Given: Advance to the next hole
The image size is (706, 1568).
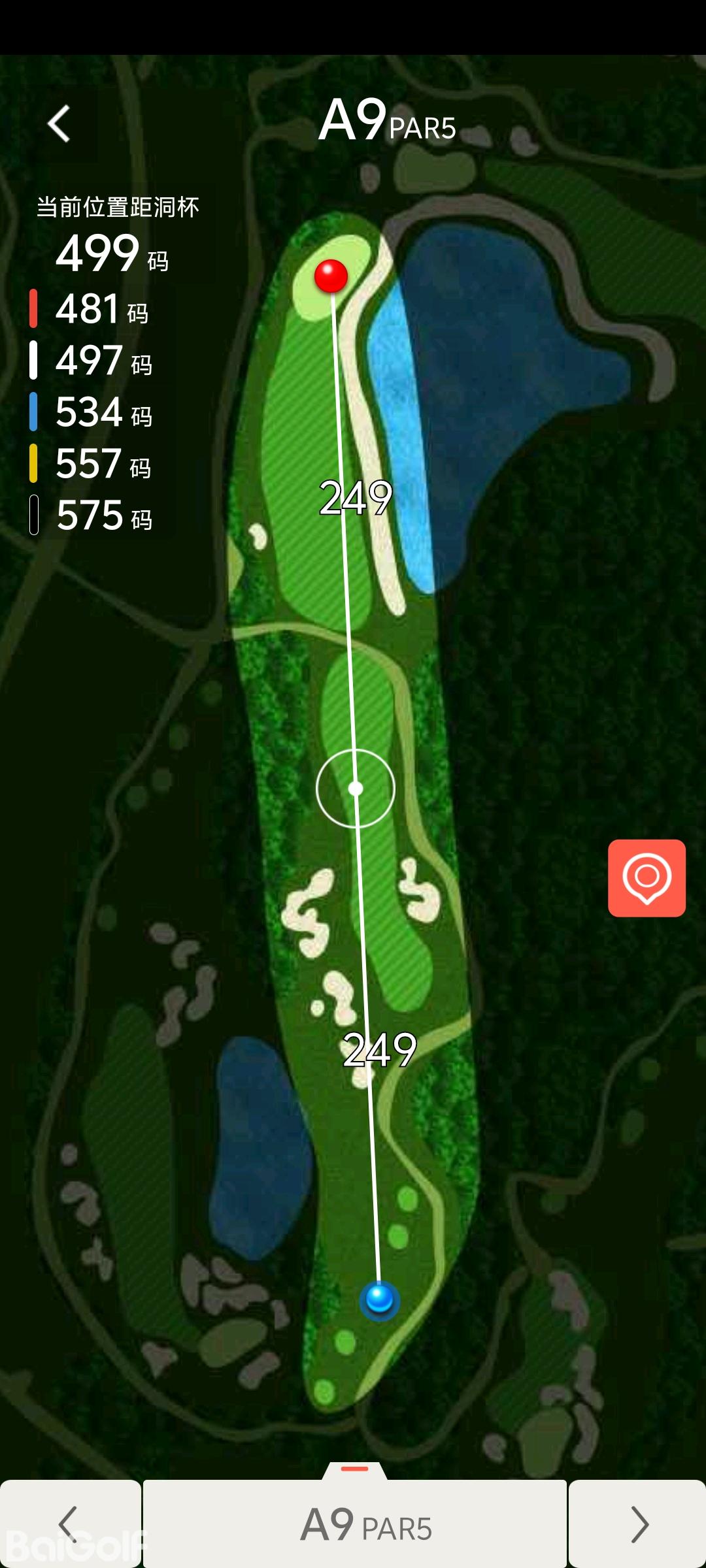Looking at the screenshot, I should 638,1524.
